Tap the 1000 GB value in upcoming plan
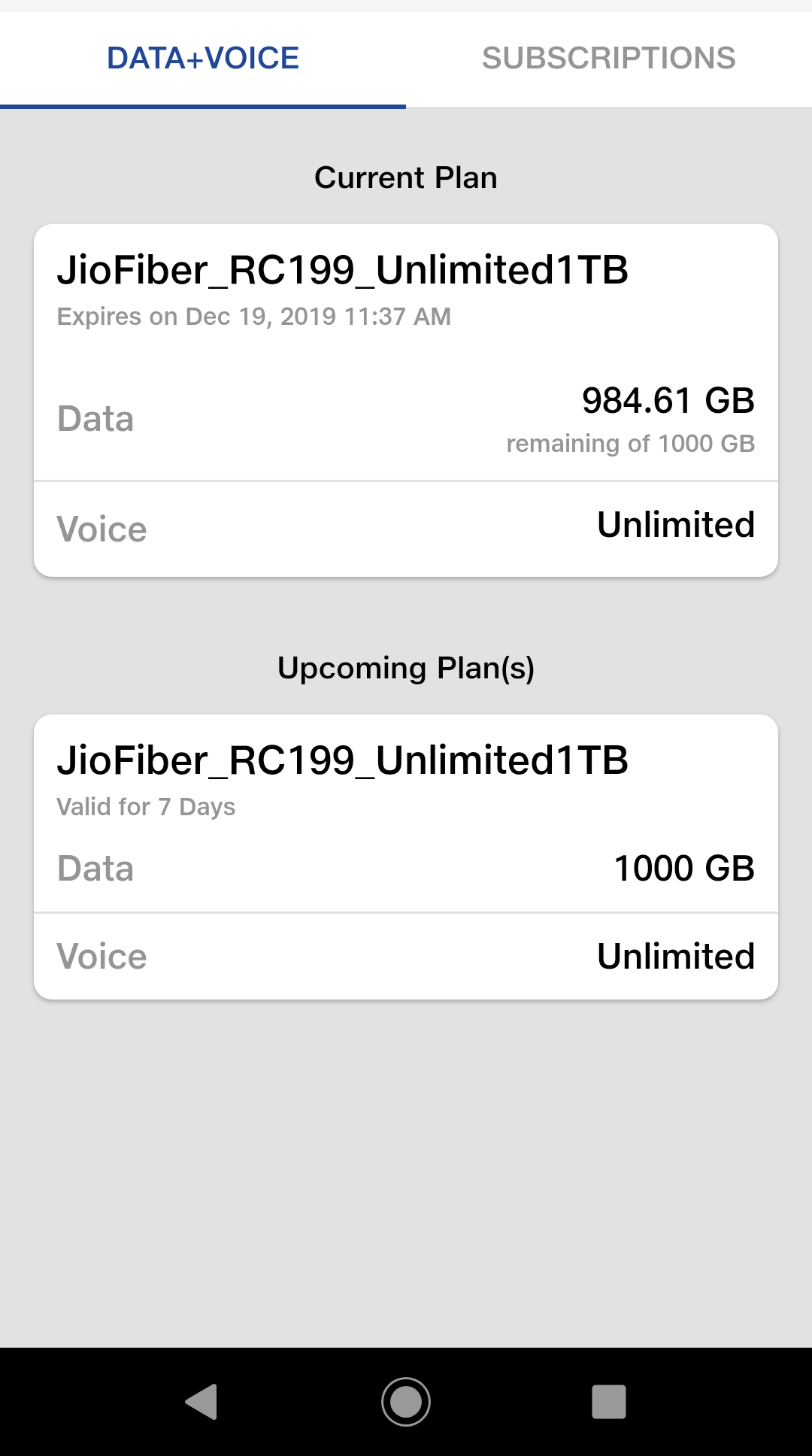This screenshot has height=1456, width=812. click(x=683, y=868)
